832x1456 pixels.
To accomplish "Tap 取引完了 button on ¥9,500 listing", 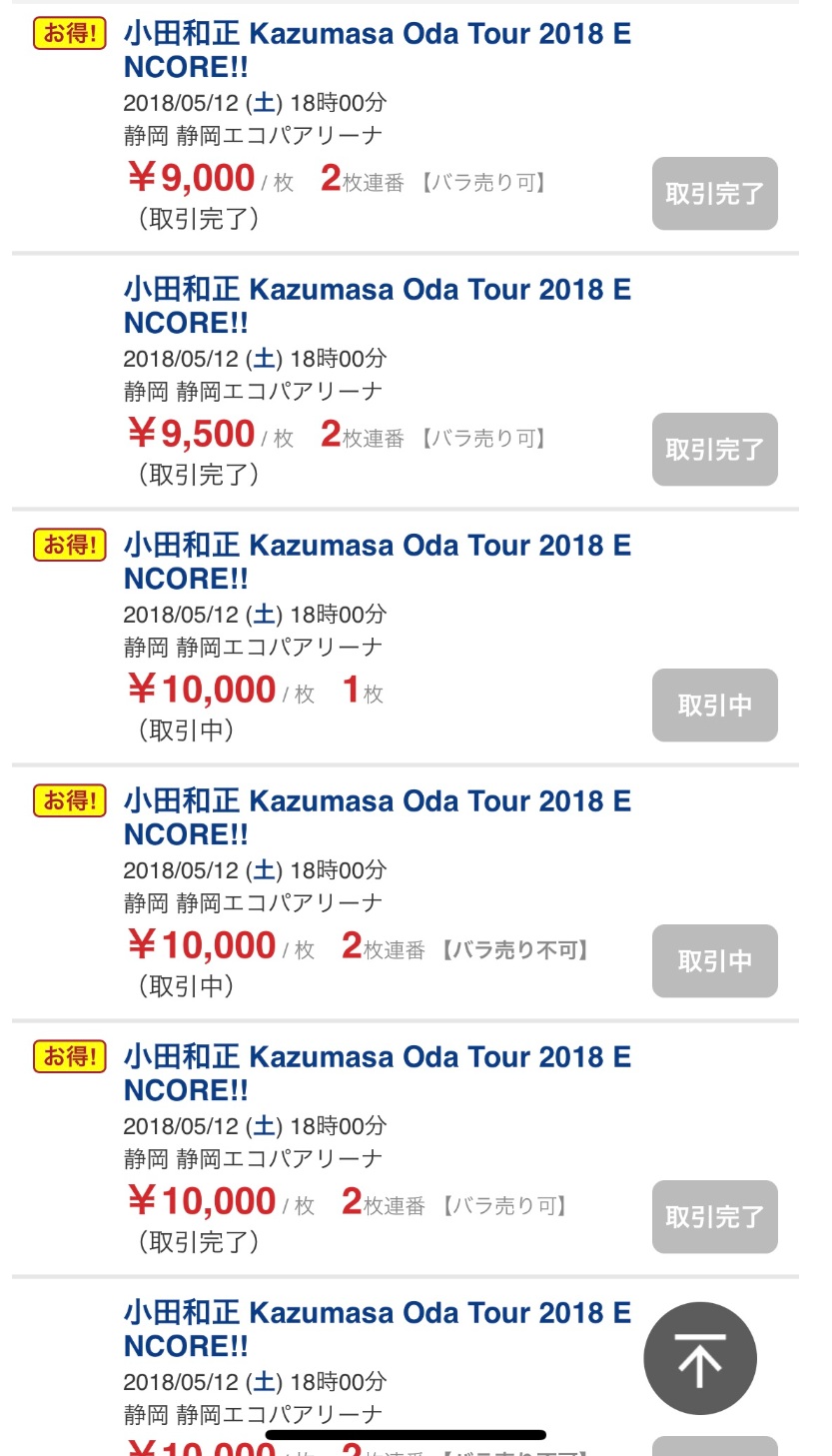I will coord(715,450).
